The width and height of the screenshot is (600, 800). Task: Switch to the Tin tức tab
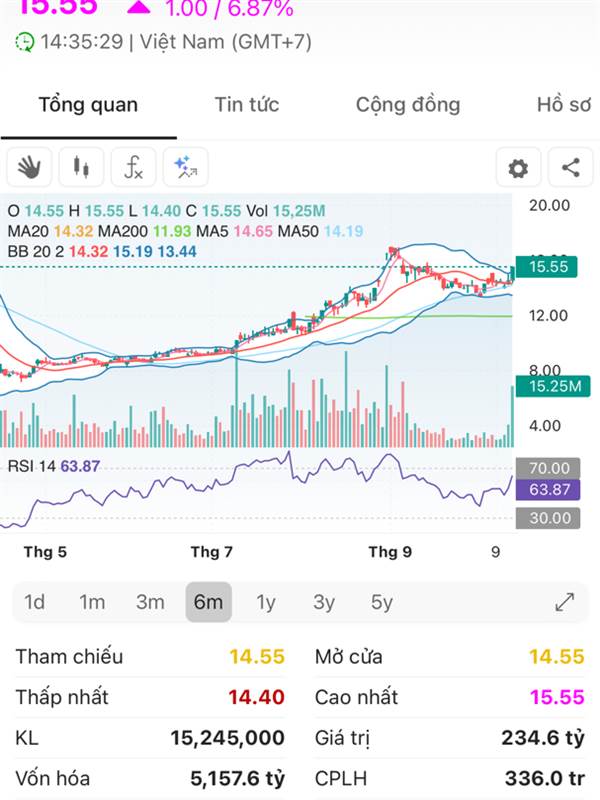246,105
